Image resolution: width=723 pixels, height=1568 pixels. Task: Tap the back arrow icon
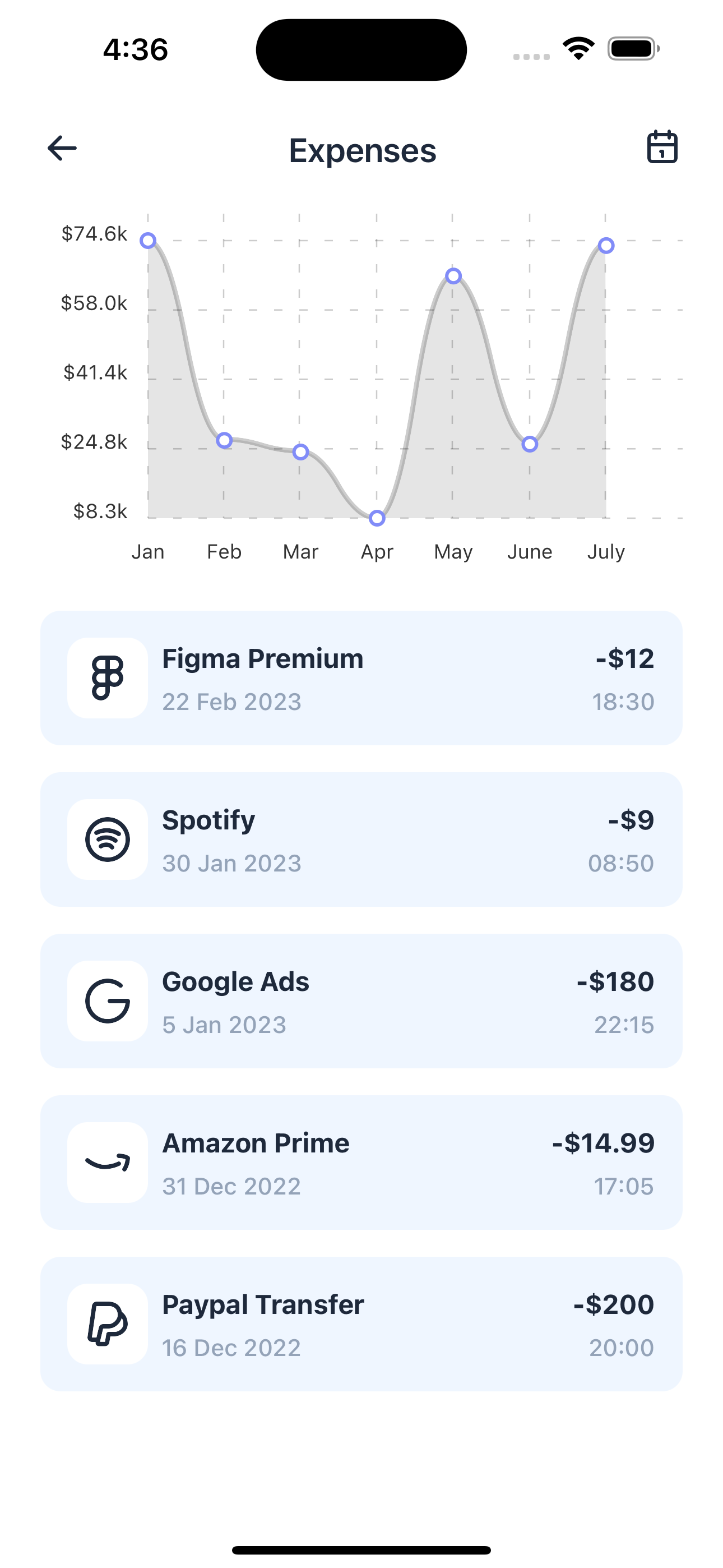click(61, 147)
